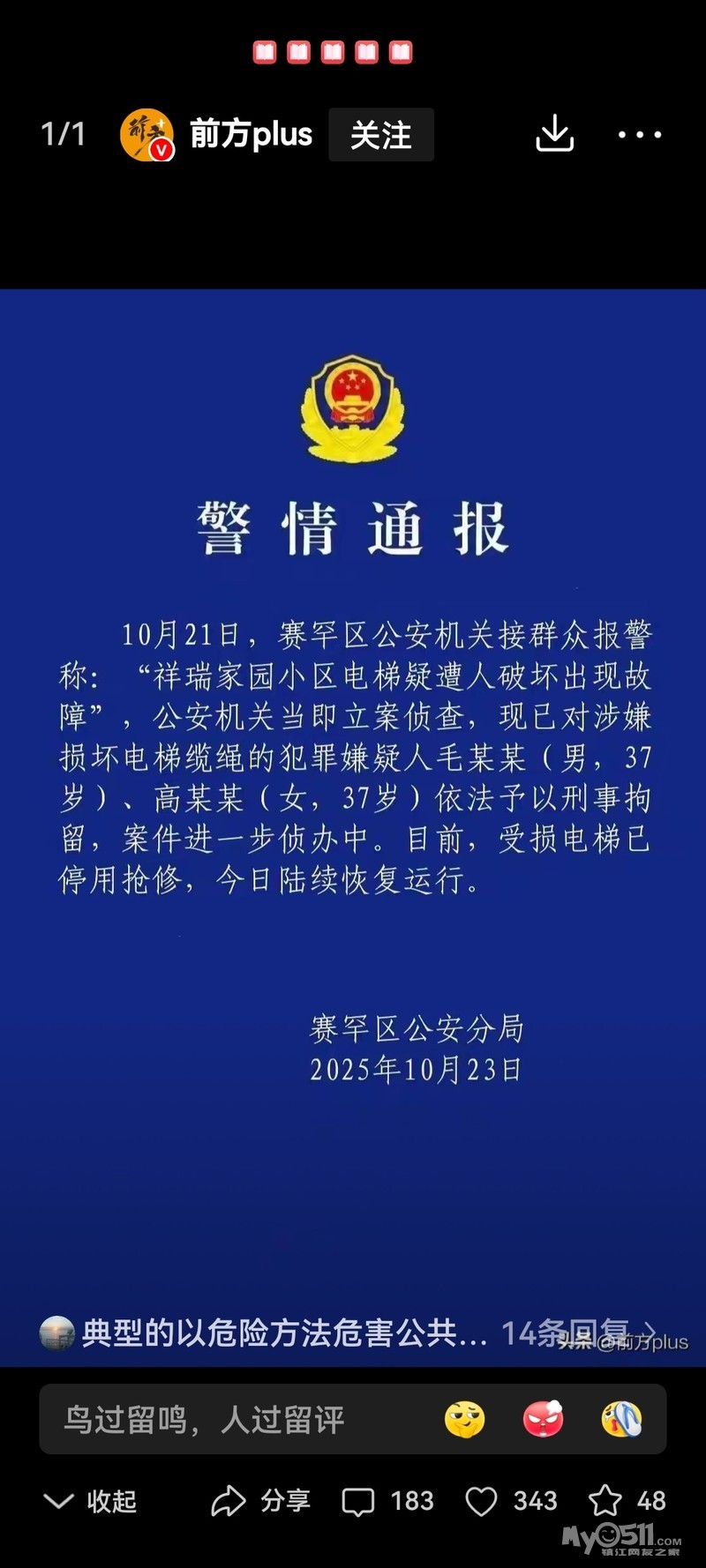Send the angry red emoji
The height and width of the screenshot is (1568, 706).
pos(544,1420)
